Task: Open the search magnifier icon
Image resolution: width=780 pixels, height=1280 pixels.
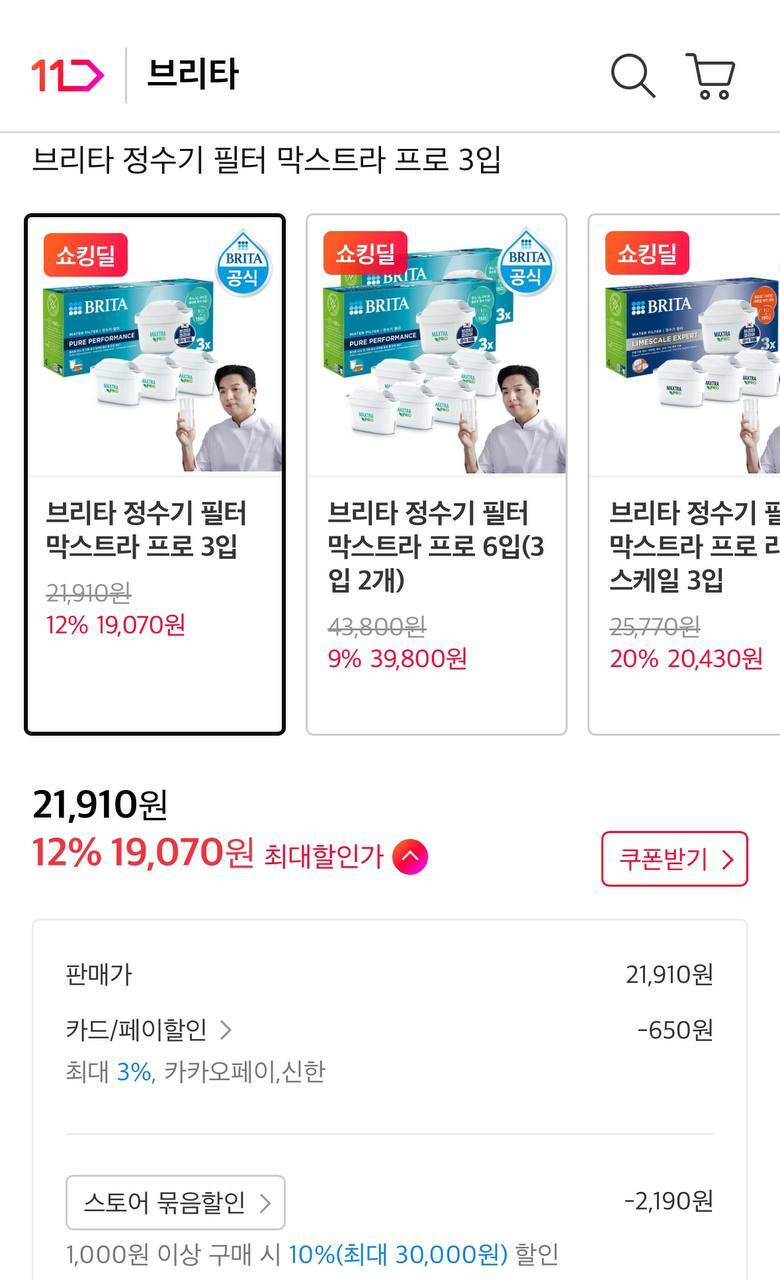Action: click(x=633, y=76)
